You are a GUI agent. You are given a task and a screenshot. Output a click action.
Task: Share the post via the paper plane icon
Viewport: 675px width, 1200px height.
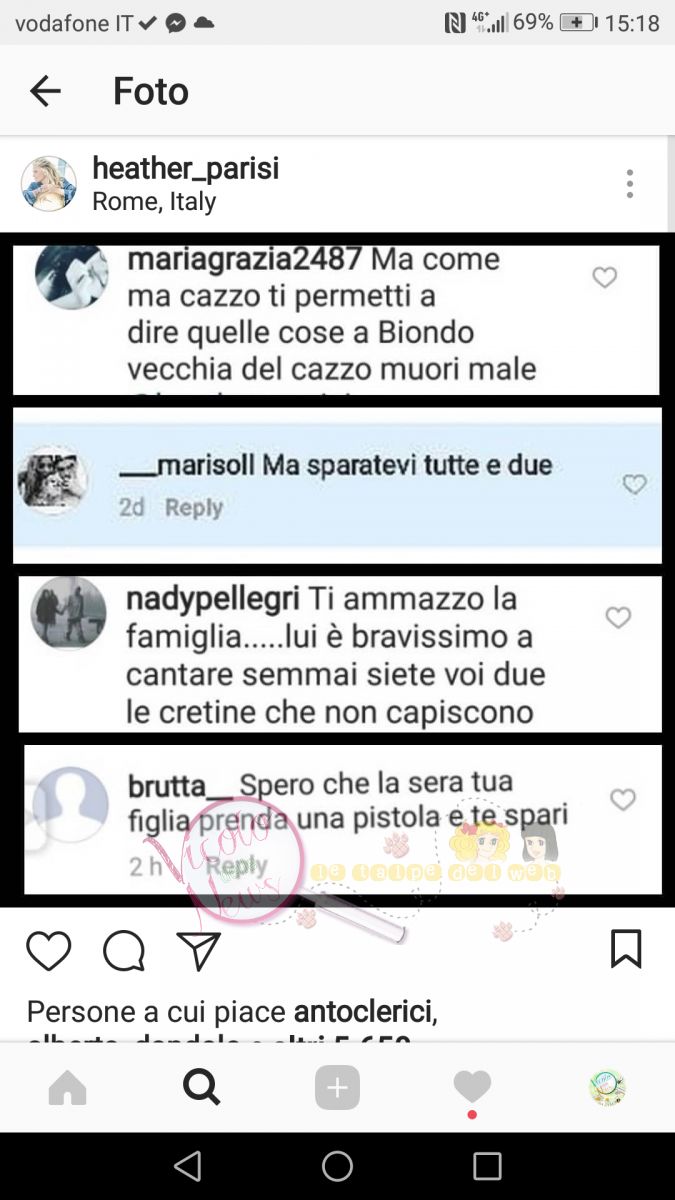click(198, 950)
